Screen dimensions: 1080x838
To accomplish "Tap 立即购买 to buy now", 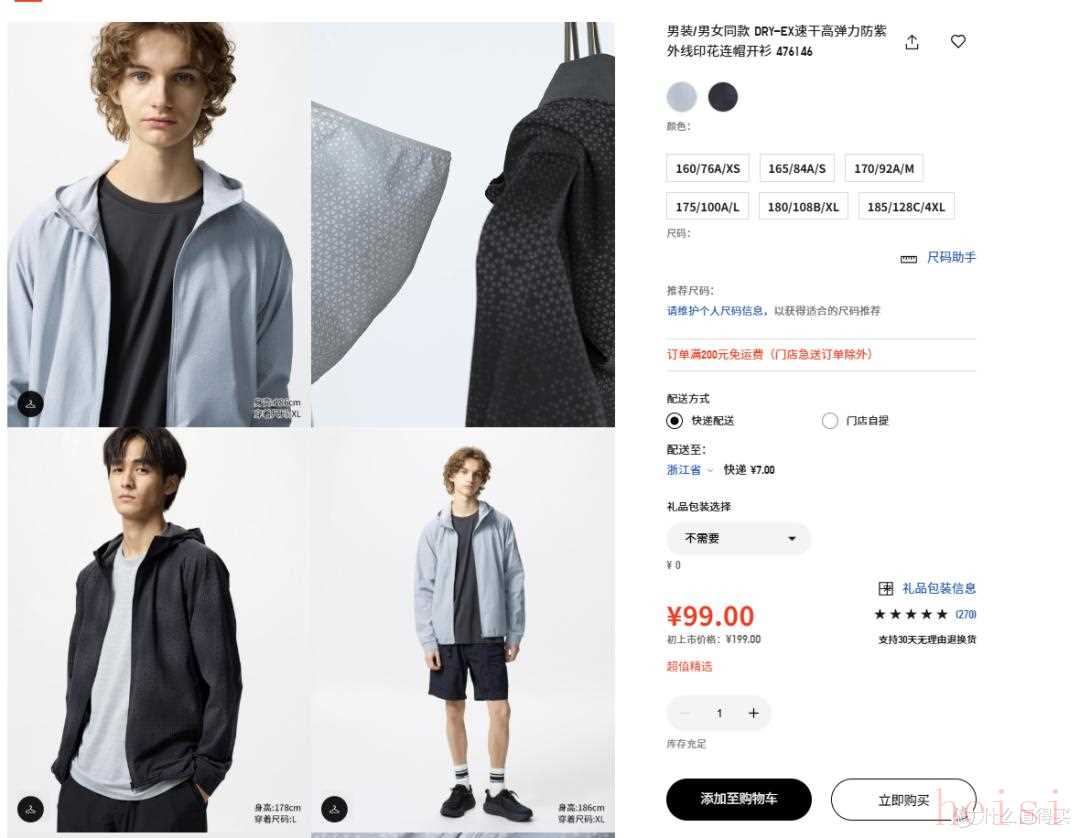I will 903,799.
